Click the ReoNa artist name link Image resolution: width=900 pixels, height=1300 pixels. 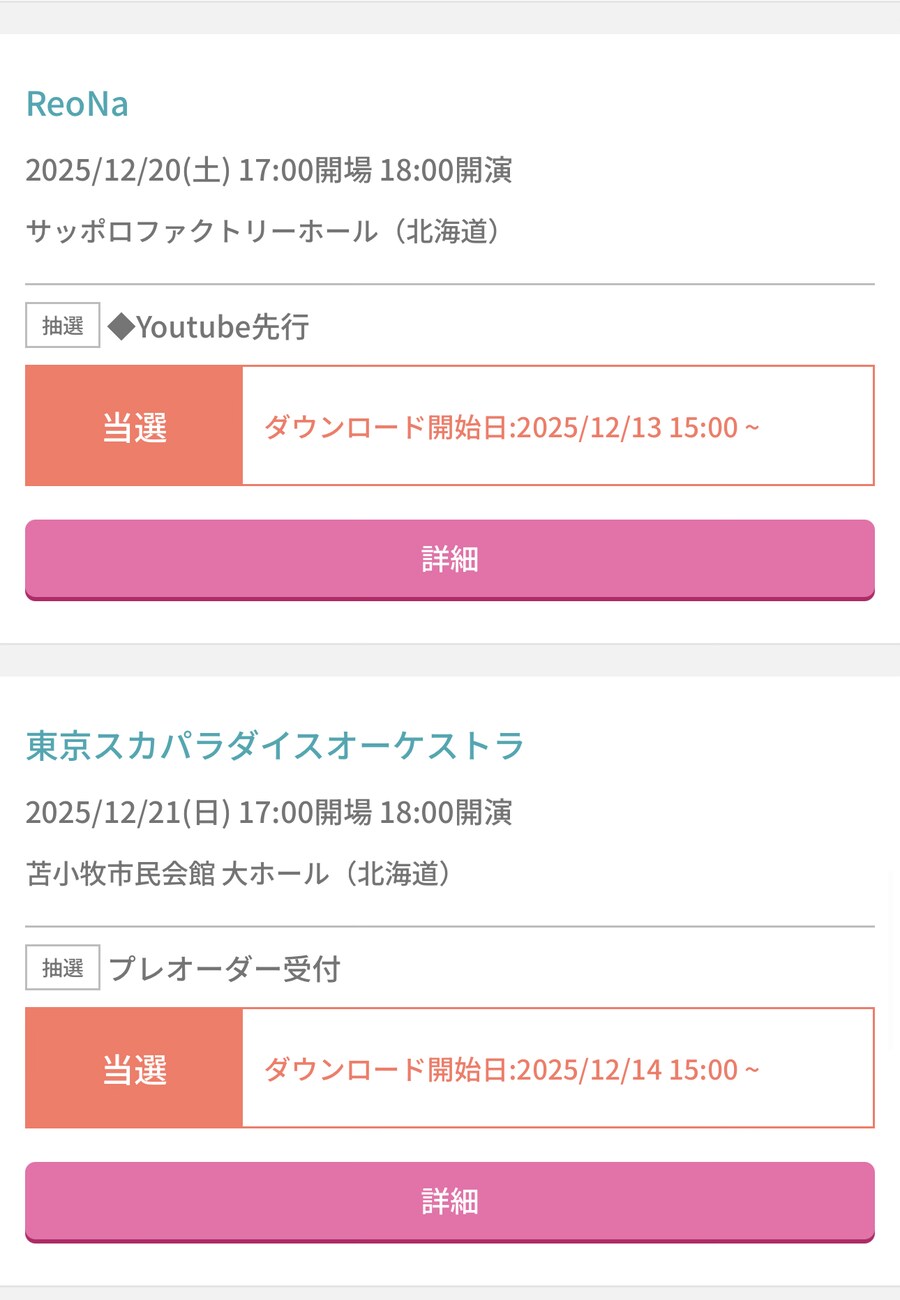point(77,104)
